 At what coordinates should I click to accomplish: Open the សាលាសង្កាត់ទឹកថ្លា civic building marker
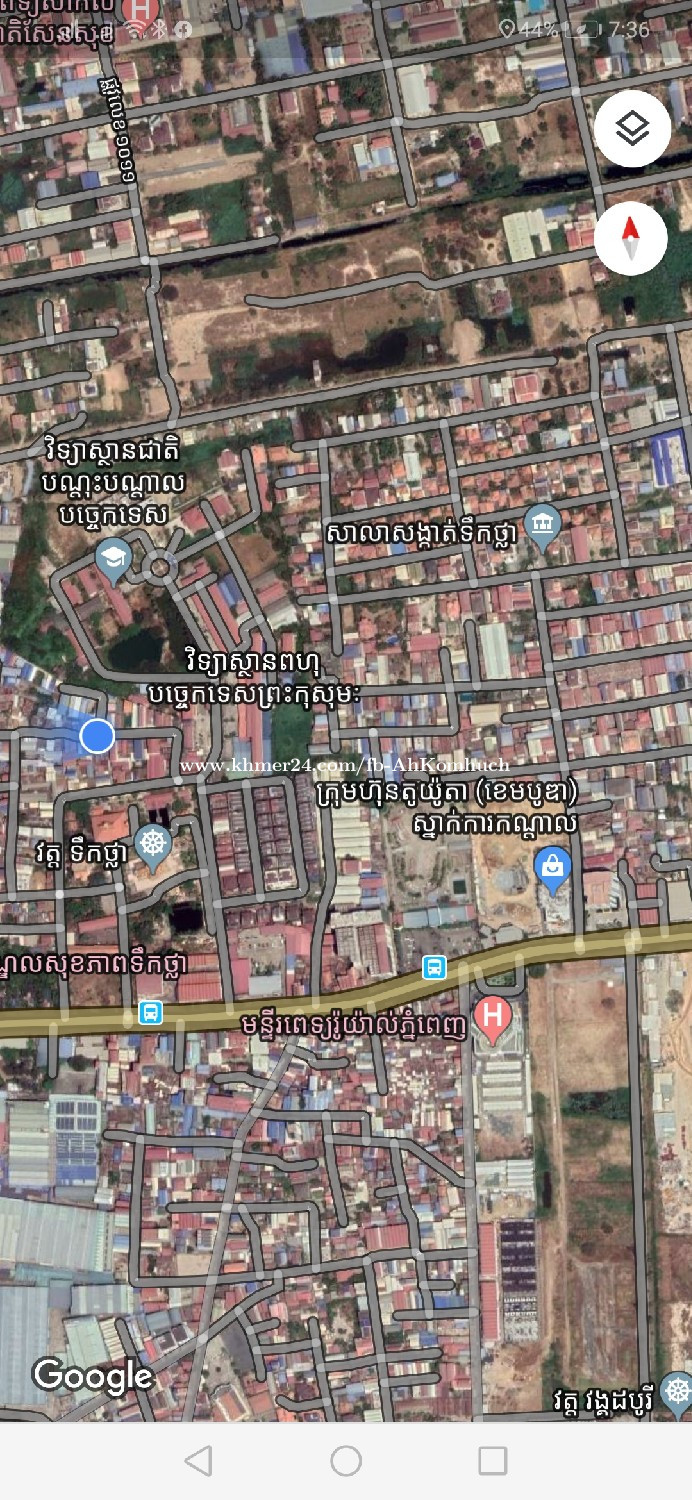(543, 524)
